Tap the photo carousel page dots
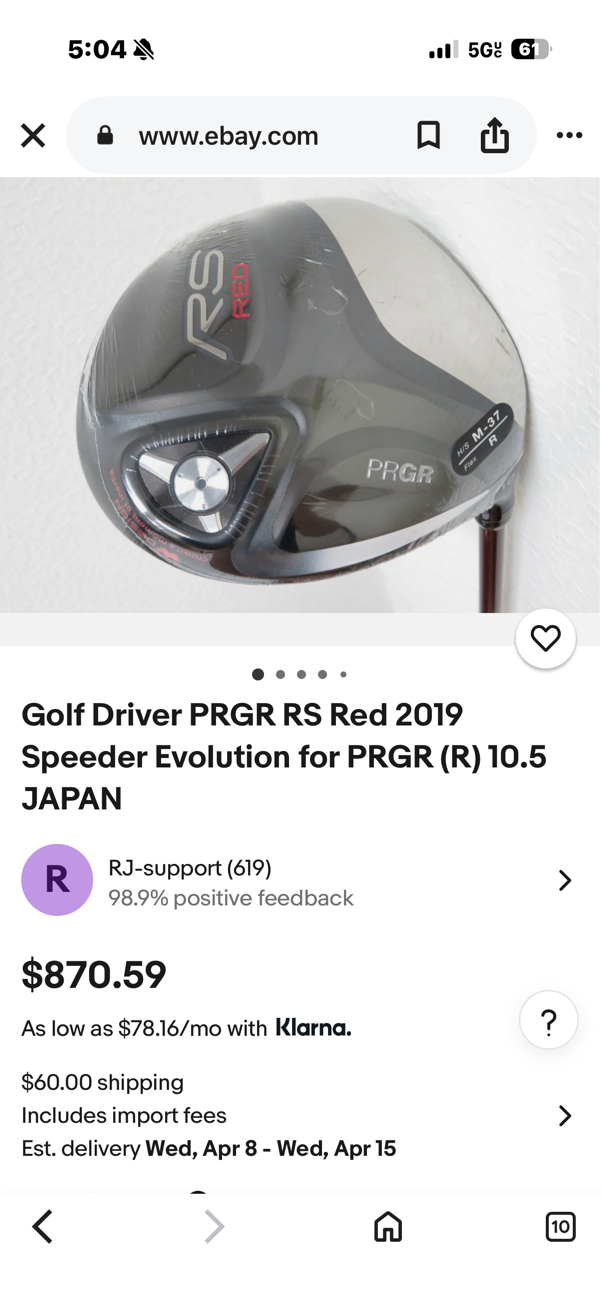Viewport: 603px width, 1311px height. 300,675
